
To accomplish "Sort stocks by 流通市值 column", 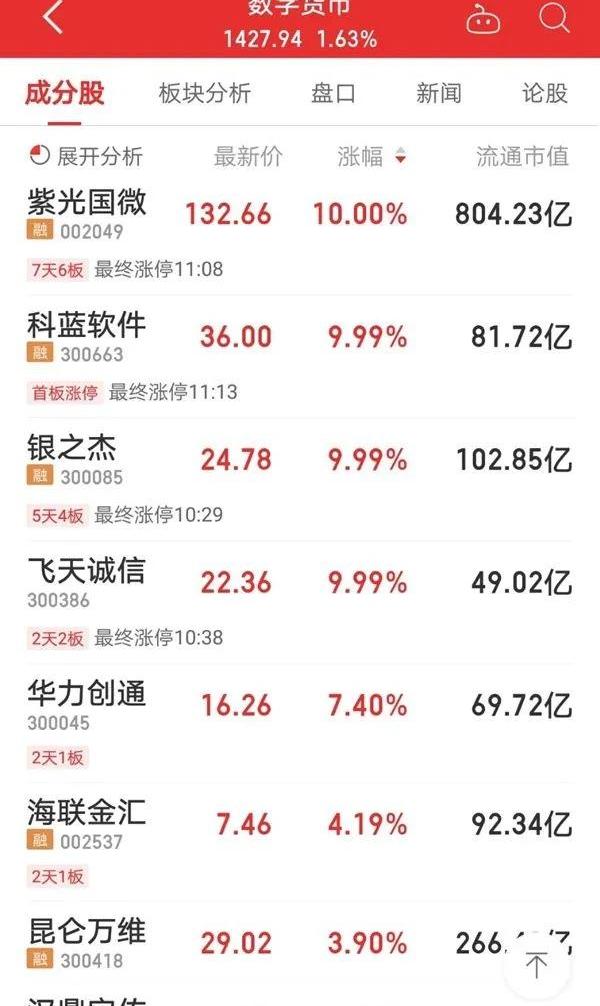I will [522, 156].
